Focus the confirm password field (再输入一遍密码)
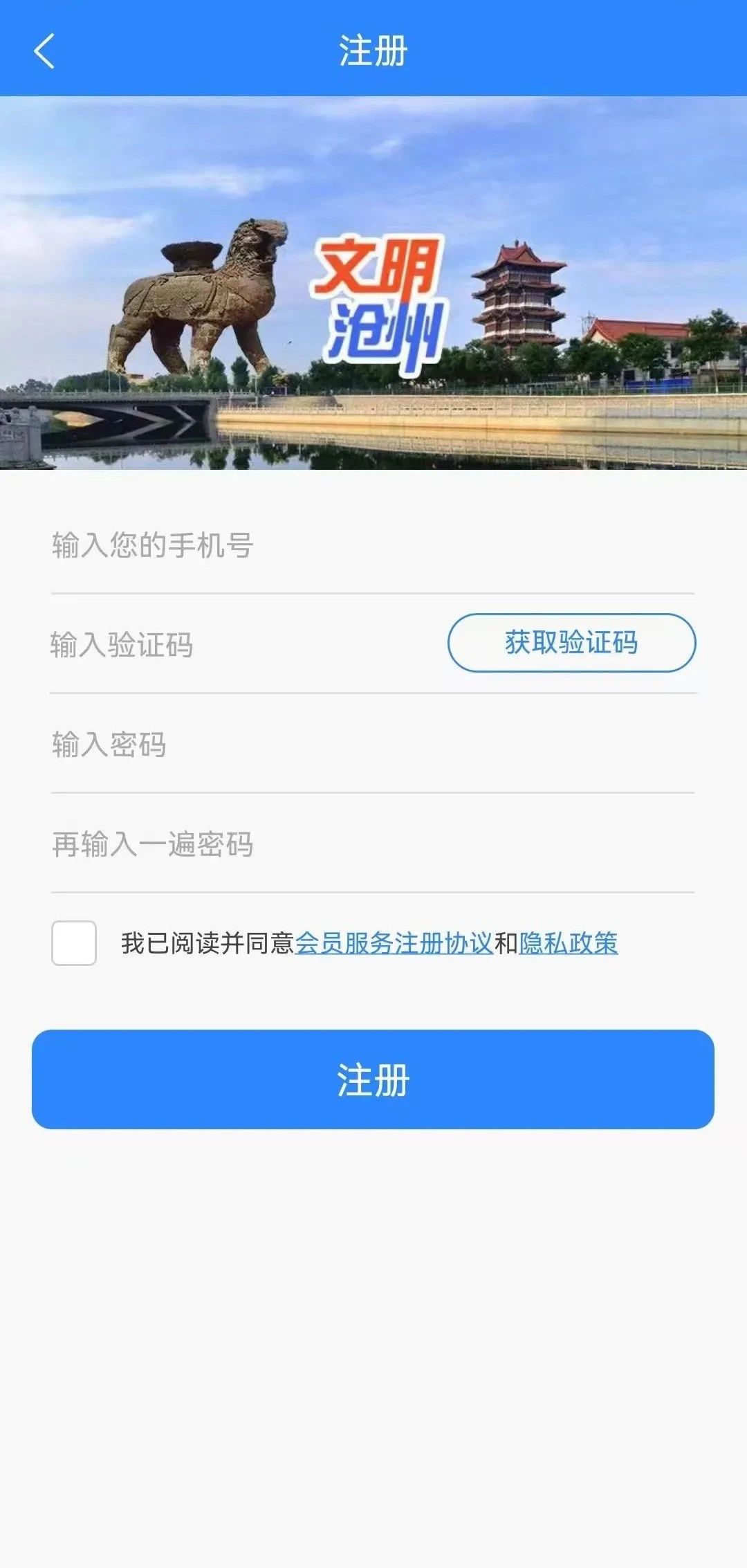The image size is (747, 1568). click(x=372, y=845)
